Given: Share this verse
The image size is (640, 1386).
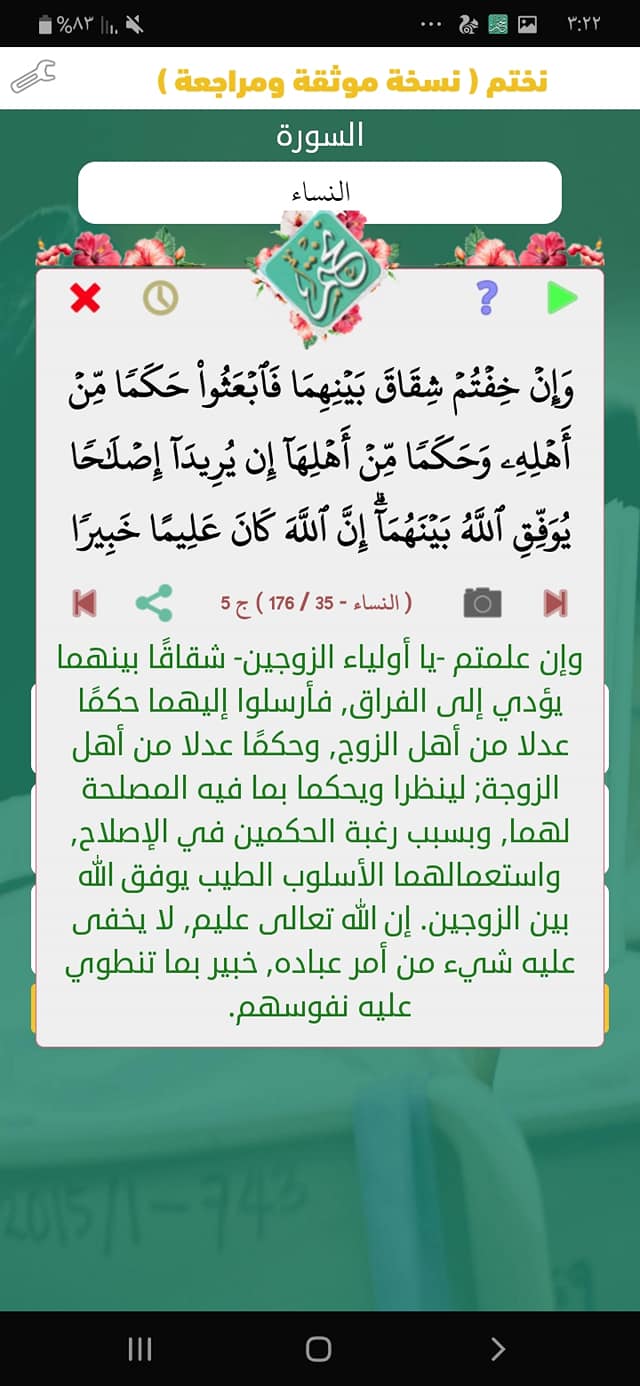Looking at the screenshot, I should (154, 602).
